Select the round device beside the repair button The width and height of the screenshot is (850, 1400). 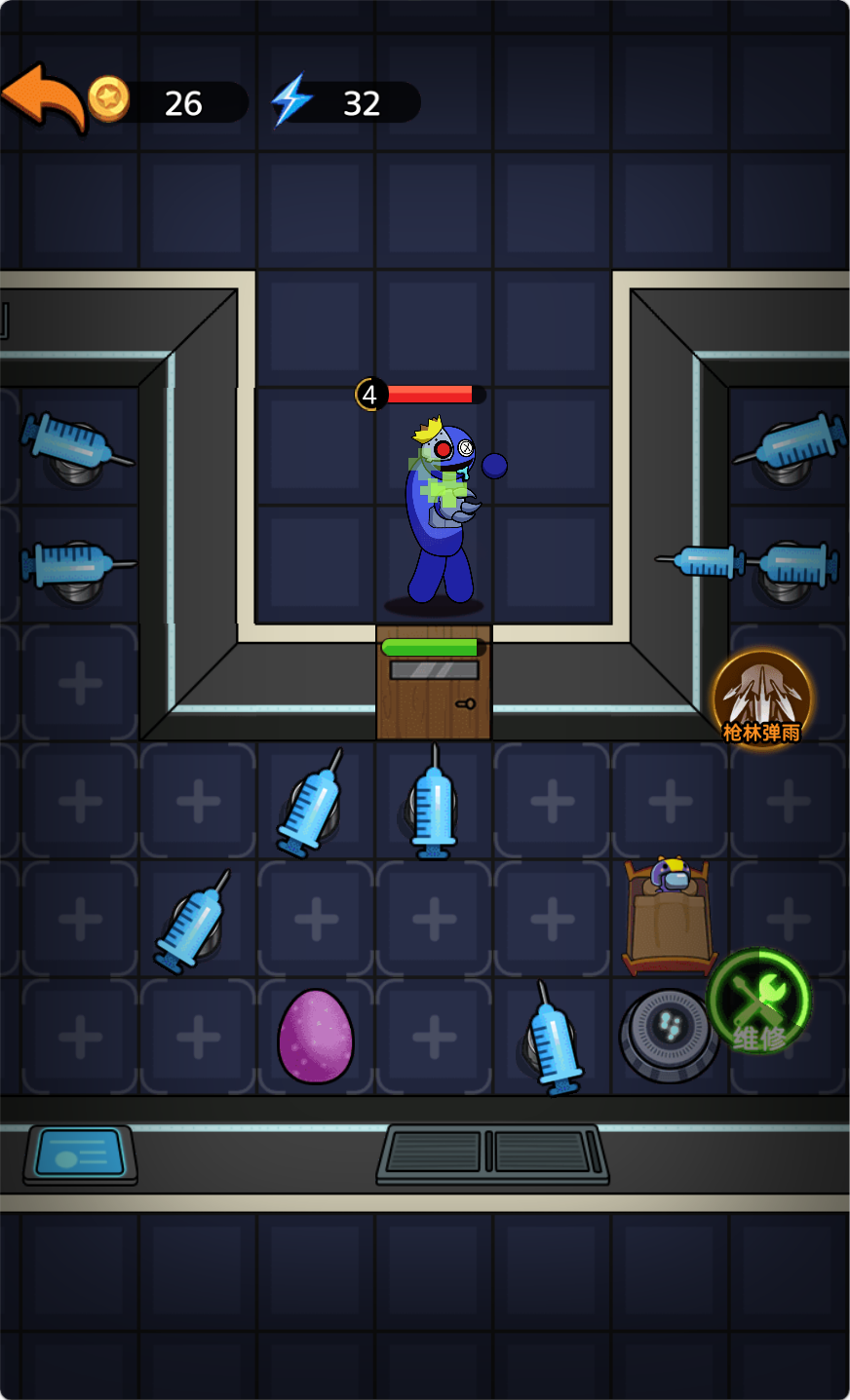(x=669, y=1035)
